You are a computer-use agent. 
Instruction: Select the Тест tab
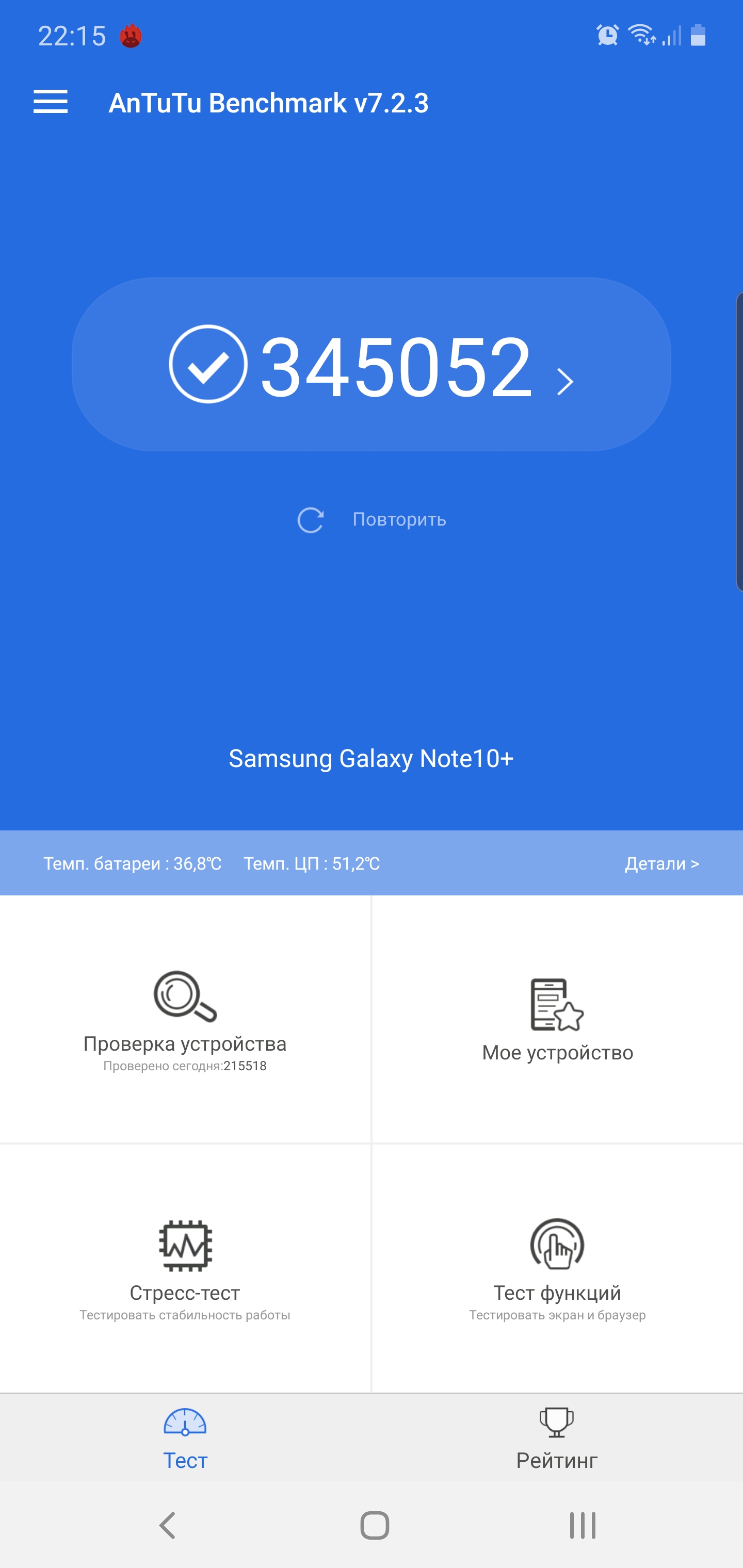pyautogui.click(x=185, y=1439)
